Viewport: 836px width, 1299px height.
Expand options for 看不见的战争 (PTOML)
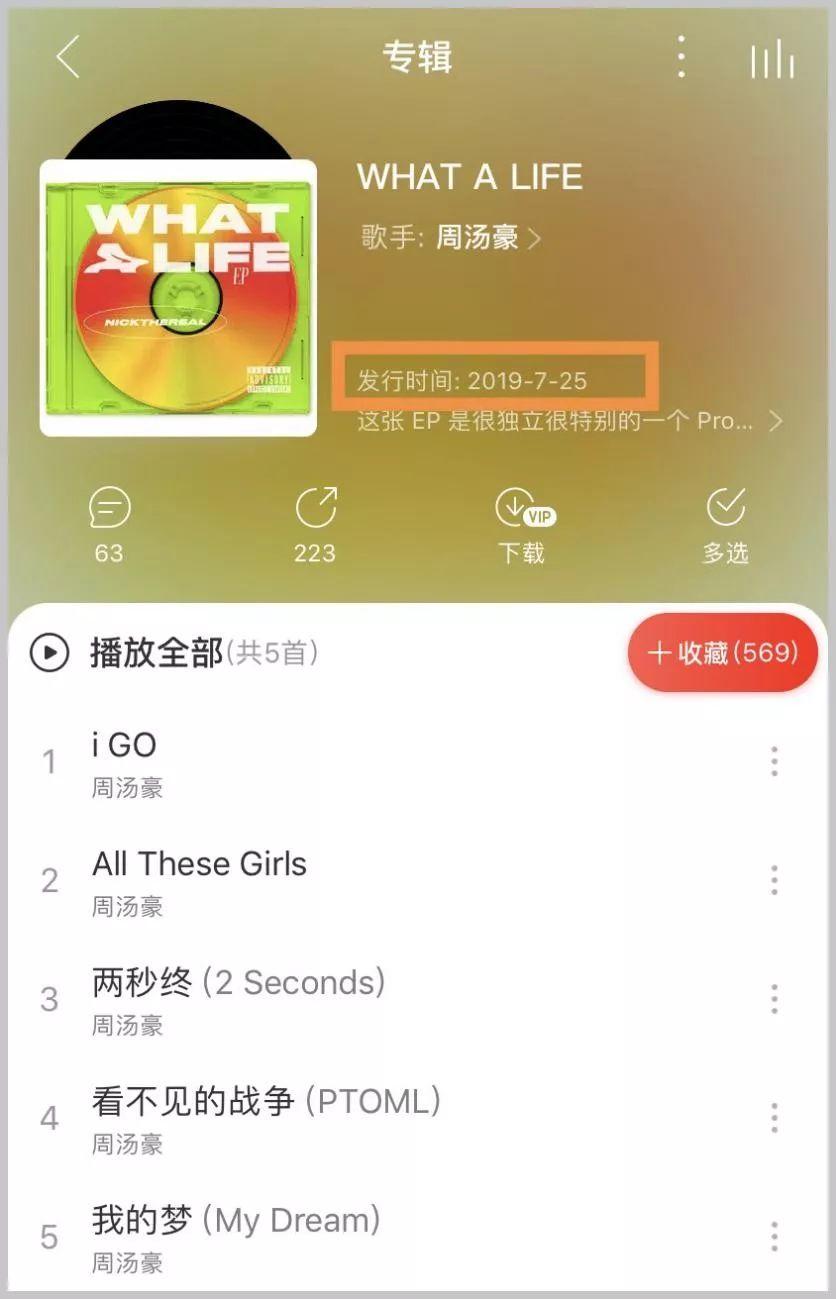click(773, 1118)
